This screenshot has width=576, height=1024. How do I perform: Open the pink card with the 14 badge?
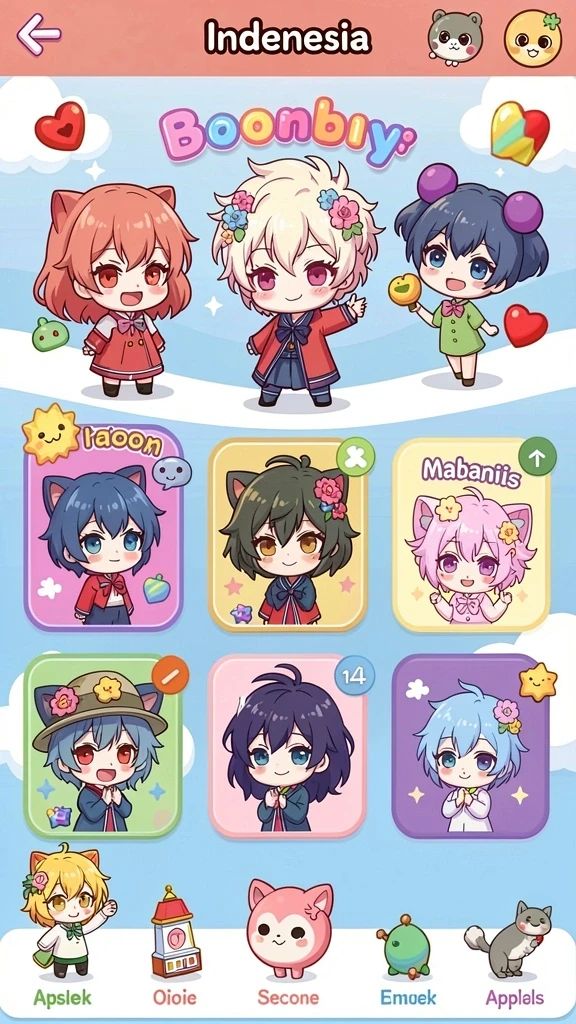288,746
